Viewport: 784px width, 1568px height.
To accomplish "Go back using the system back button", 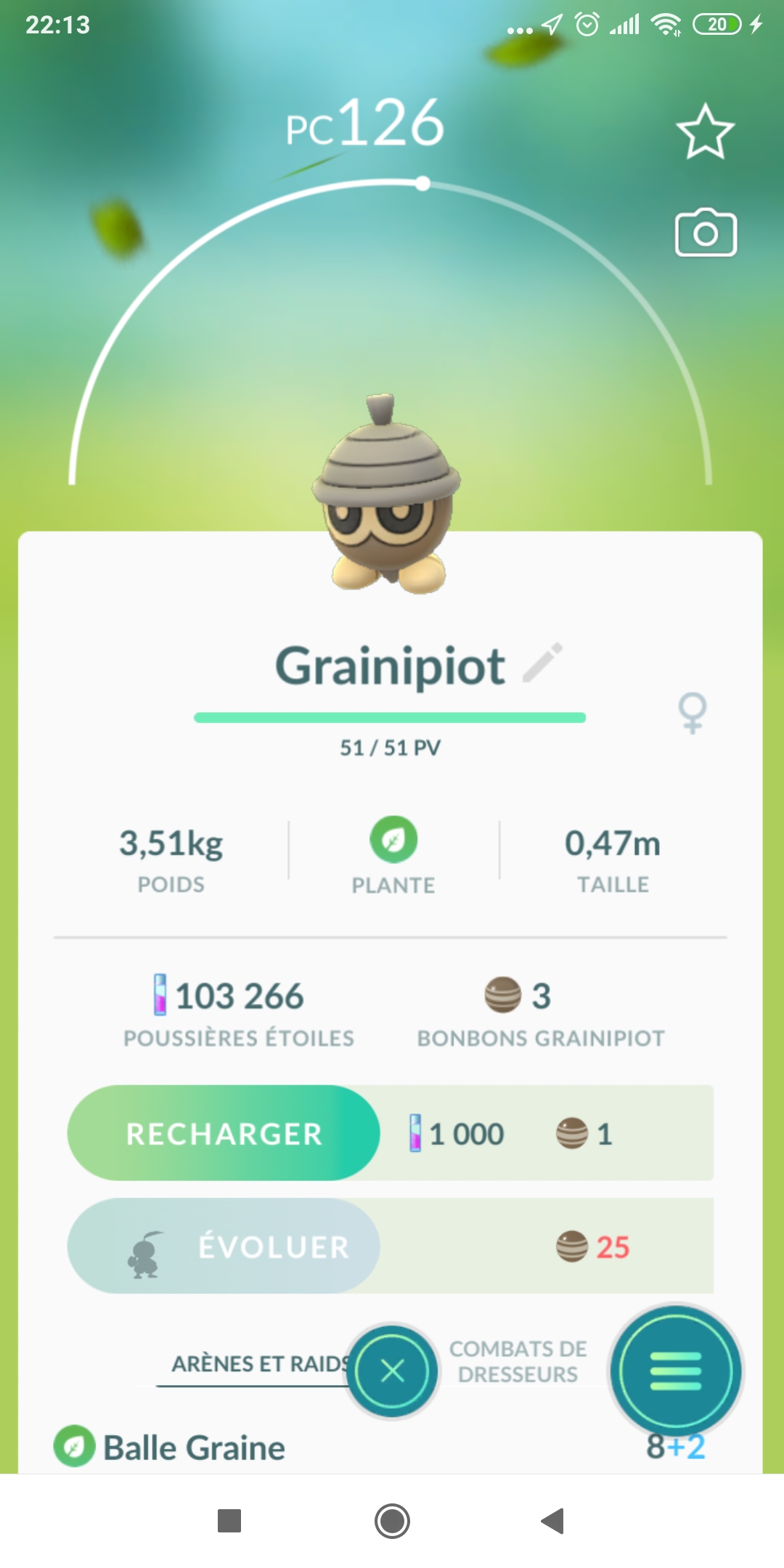I will (553, 1521).
